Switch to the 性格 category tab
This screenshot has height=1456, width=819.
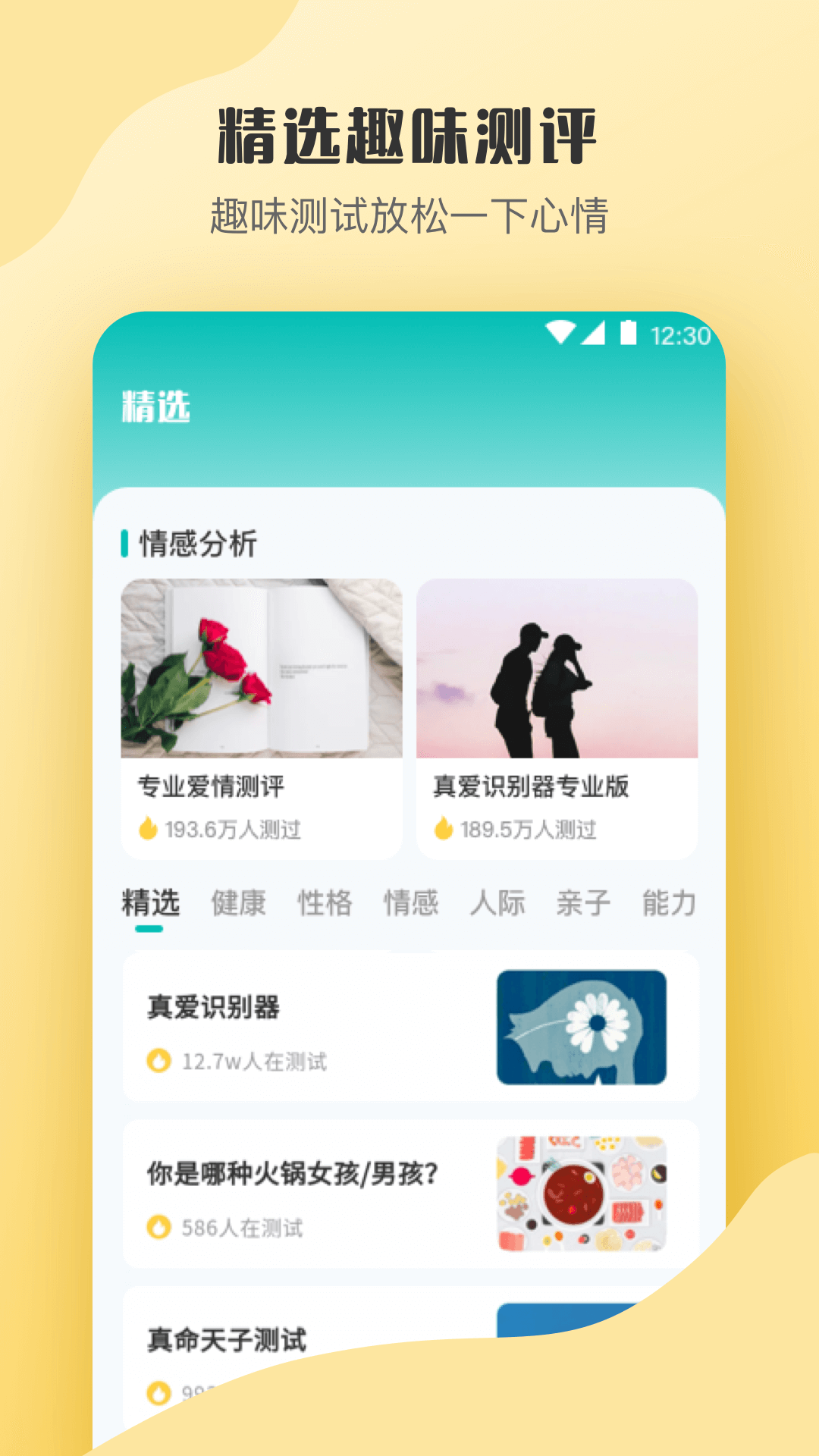click(328, 902)
